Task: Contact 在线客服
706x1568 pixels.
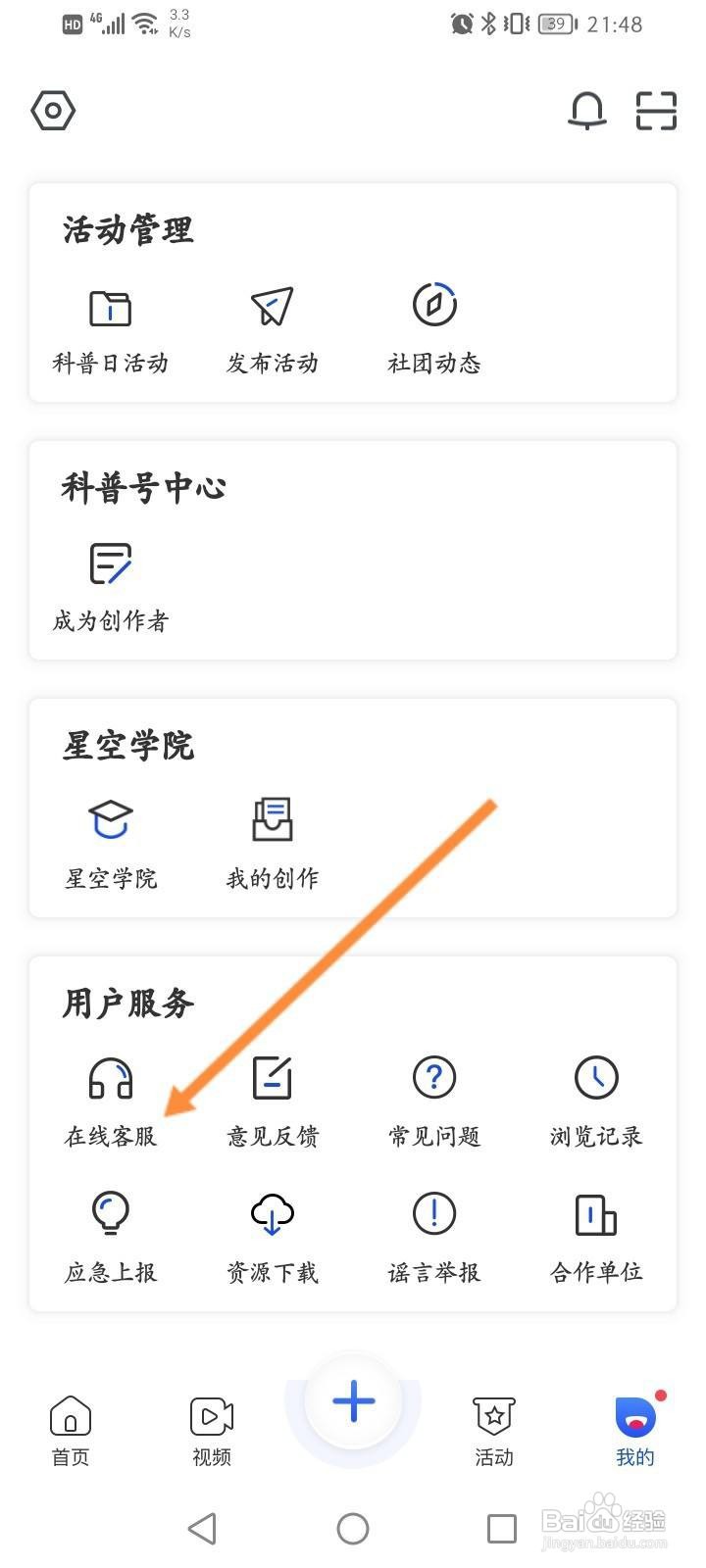Action: (x=111, y=1102)
